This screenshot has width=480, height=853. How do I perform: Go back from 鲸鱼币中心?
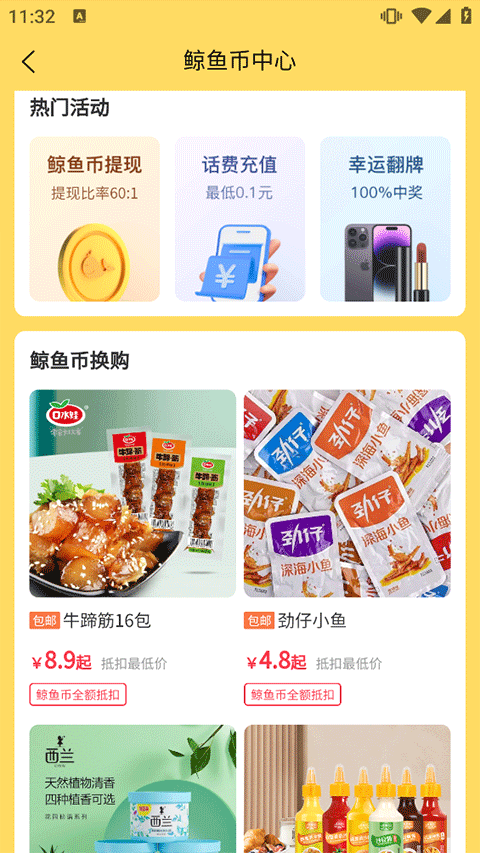pyautogui.click(x=29, y=61)
